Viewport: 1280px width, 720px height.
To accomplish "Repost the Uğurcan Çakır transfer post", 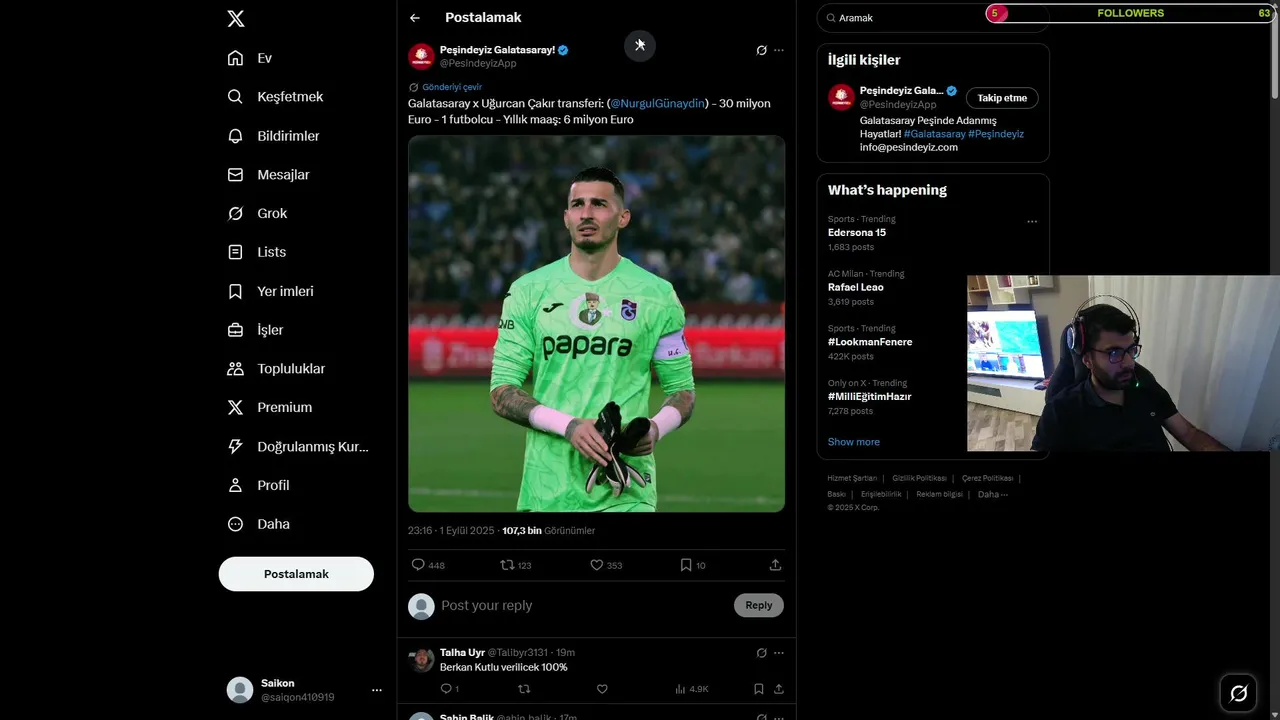I will tap(507, 565).
